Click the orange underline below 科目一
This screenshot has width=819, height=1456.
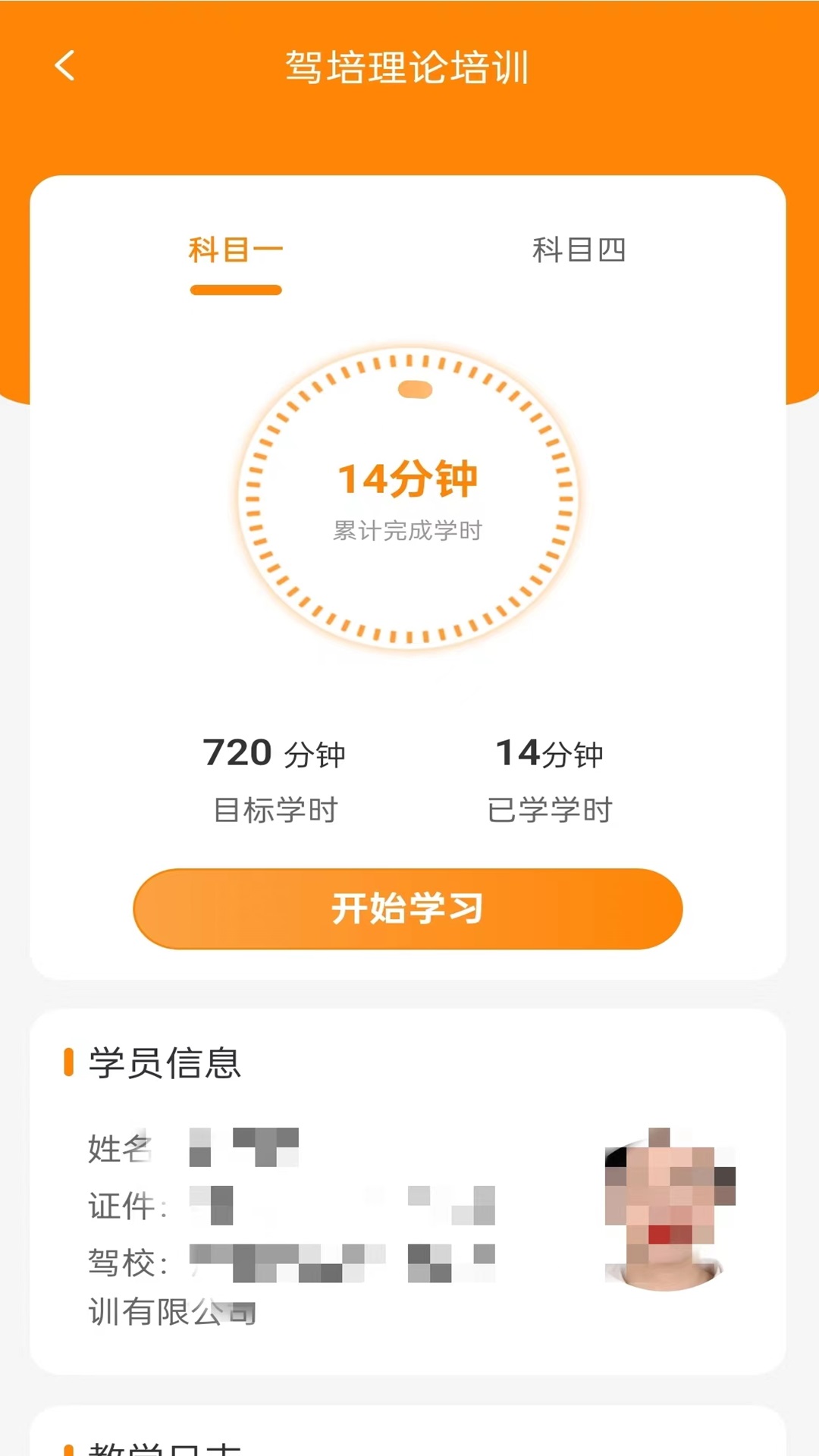[236, 288]
